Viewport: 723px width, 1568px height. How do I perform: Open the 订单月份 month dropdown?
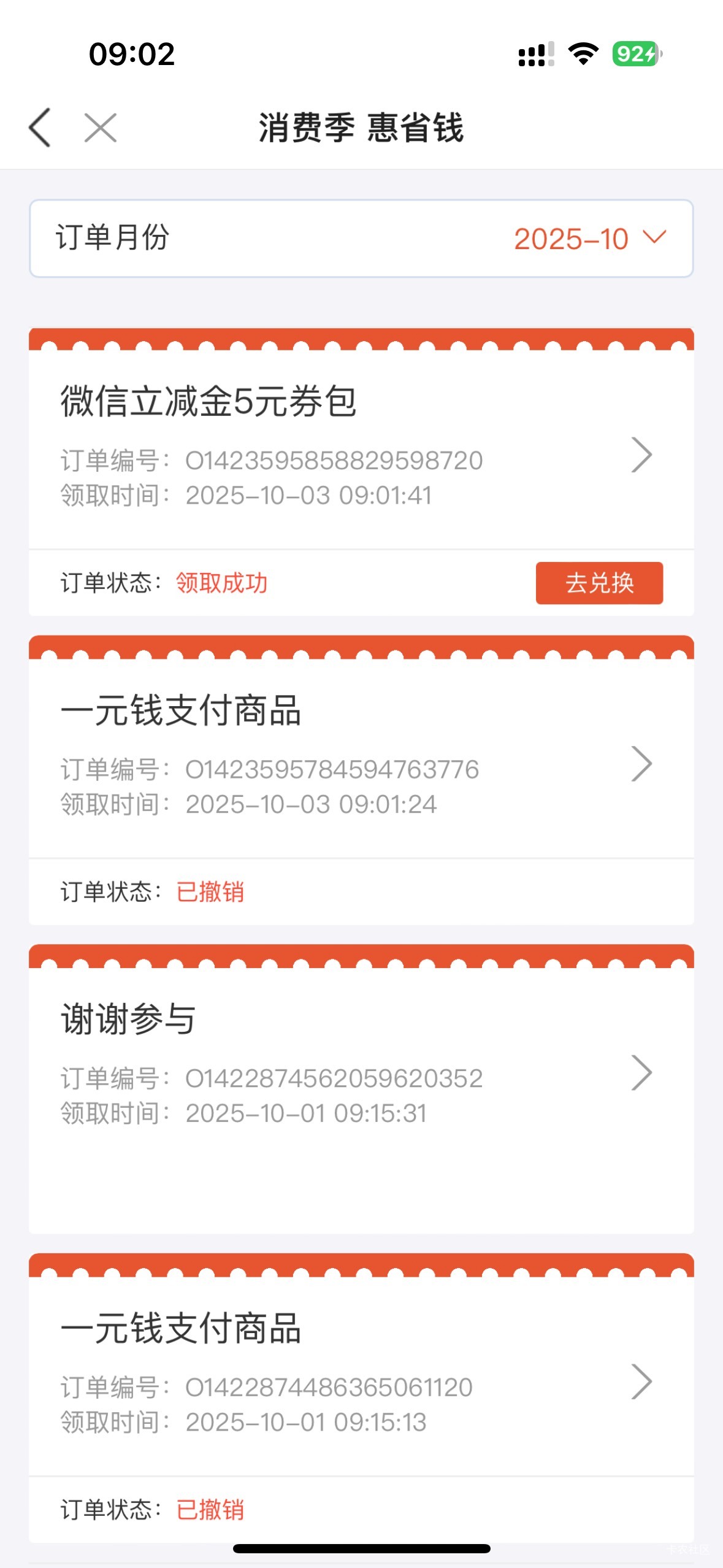[x=589, y=238]
